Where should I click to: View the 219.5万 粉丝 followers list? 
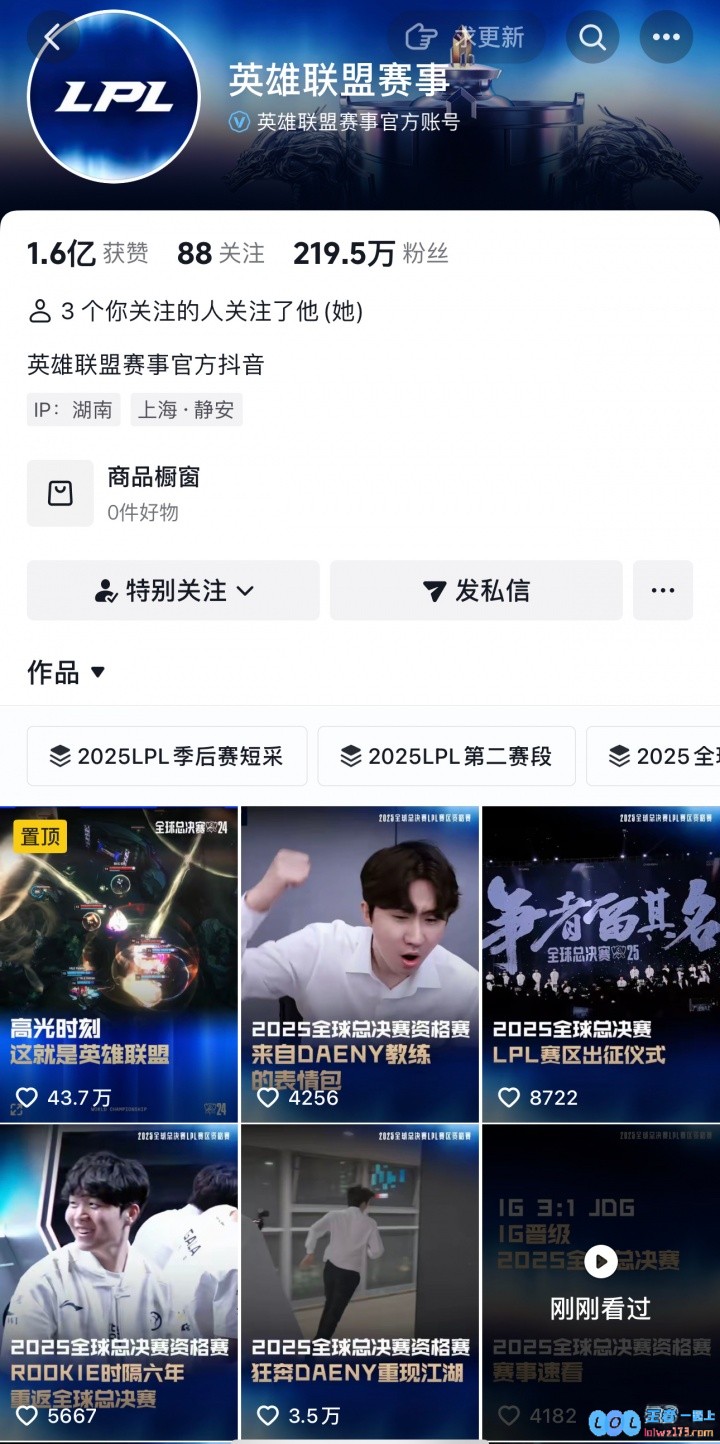(x=370, y=254)
